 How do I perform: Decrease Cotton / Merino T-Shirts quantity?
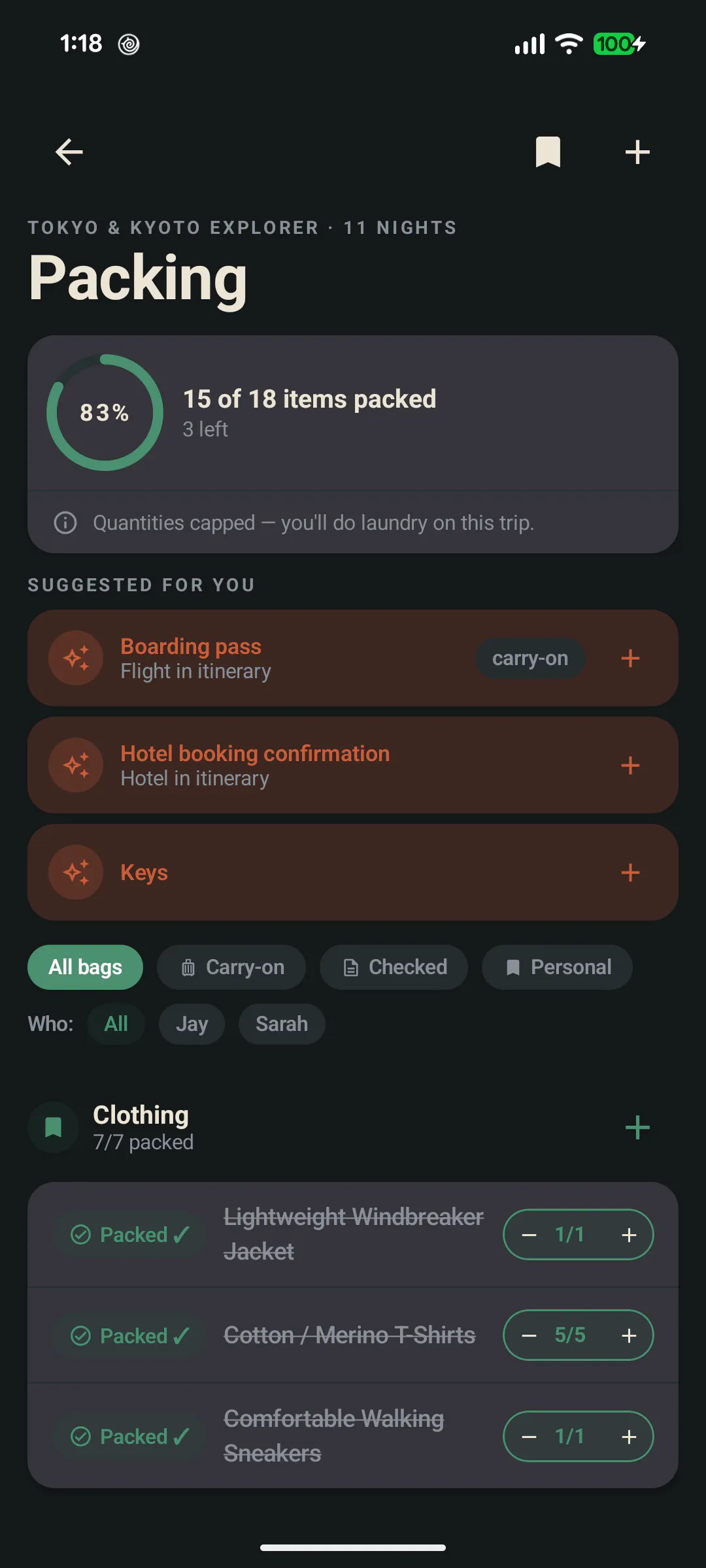[529, 1335]
